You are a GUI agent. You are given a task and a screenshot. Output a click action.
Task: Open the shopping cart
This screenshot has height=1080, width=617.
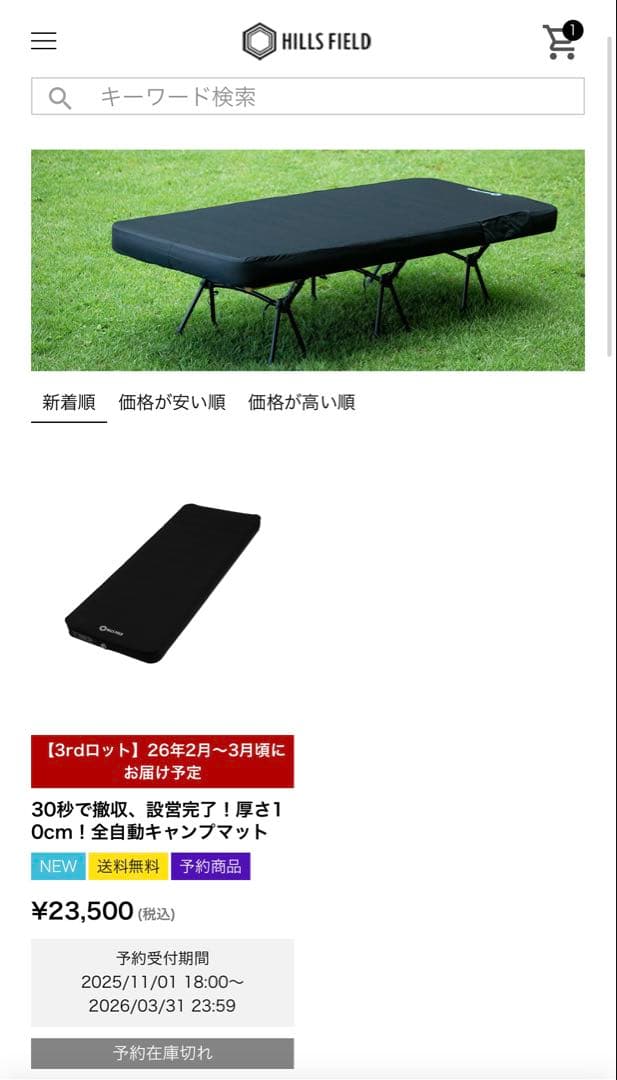coord(561,42)
